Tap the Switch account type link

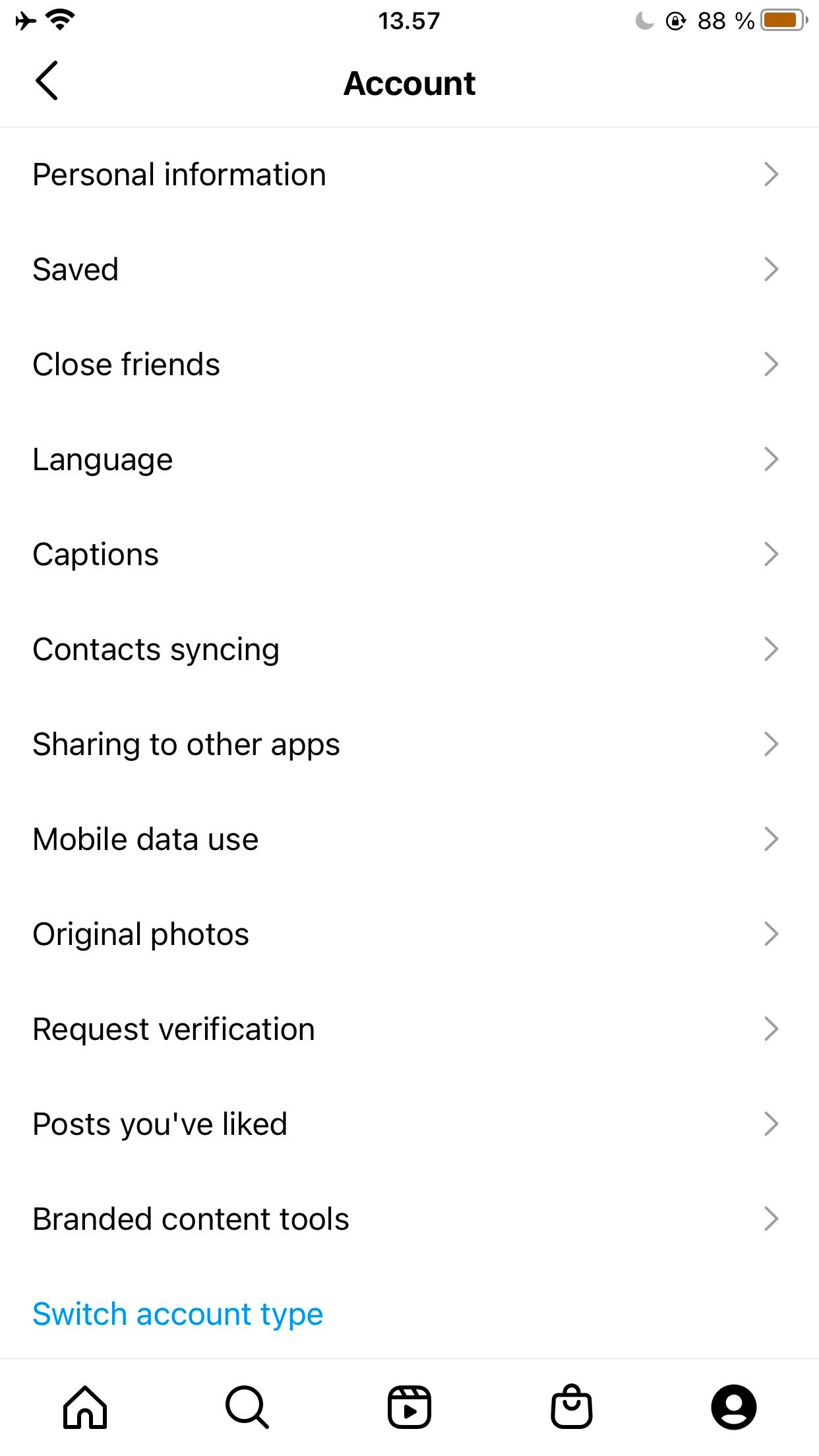pyautogui.click(x=178, y=1314)
